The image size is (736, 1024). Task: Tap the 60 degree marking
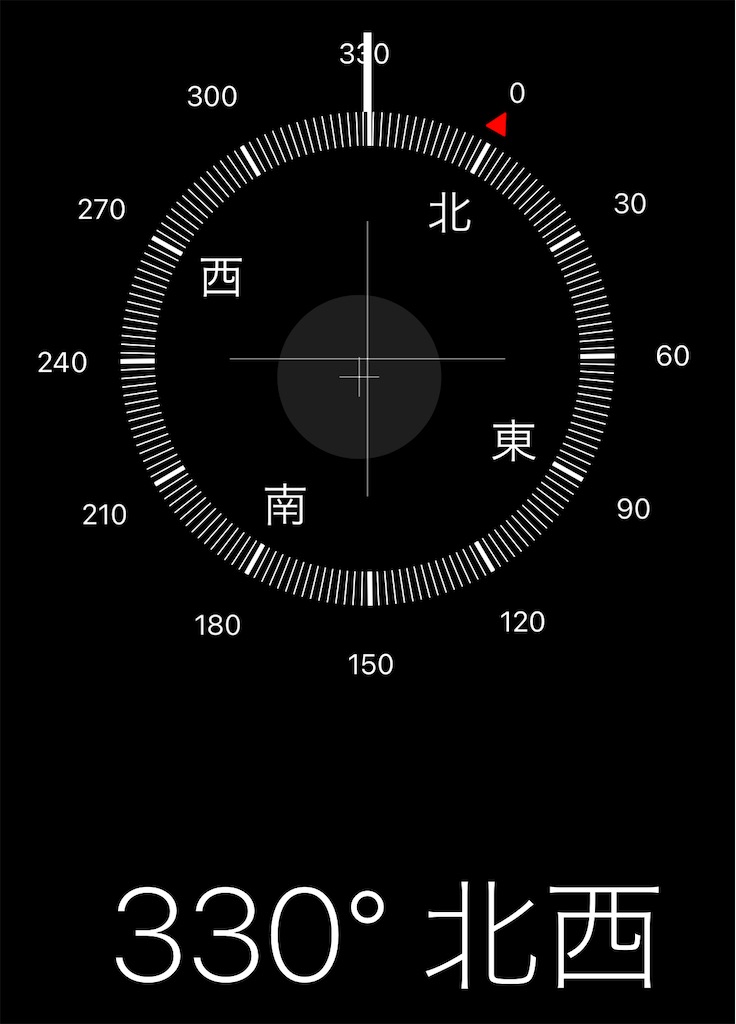[672, 355]
